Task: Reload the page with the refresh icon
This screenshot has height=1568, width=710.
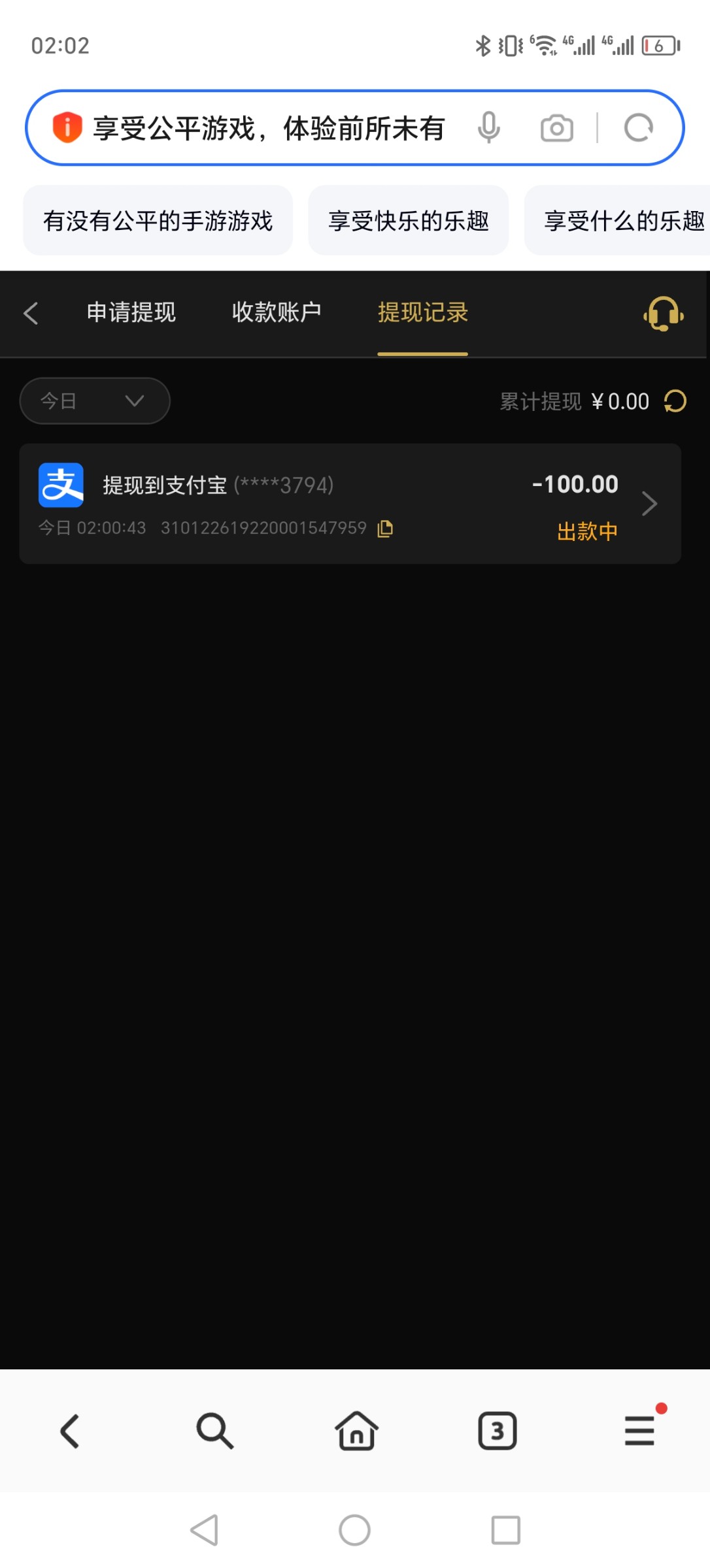Action: [x=638, y=128]
